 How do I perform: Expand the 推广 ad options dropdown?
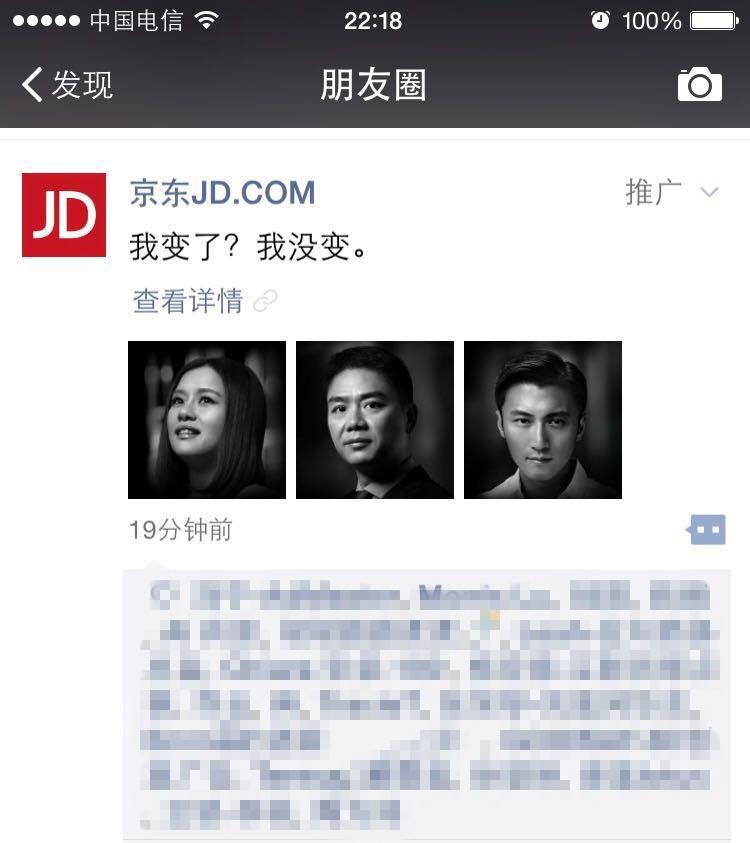pyautogui.click(x=709, y=192)
